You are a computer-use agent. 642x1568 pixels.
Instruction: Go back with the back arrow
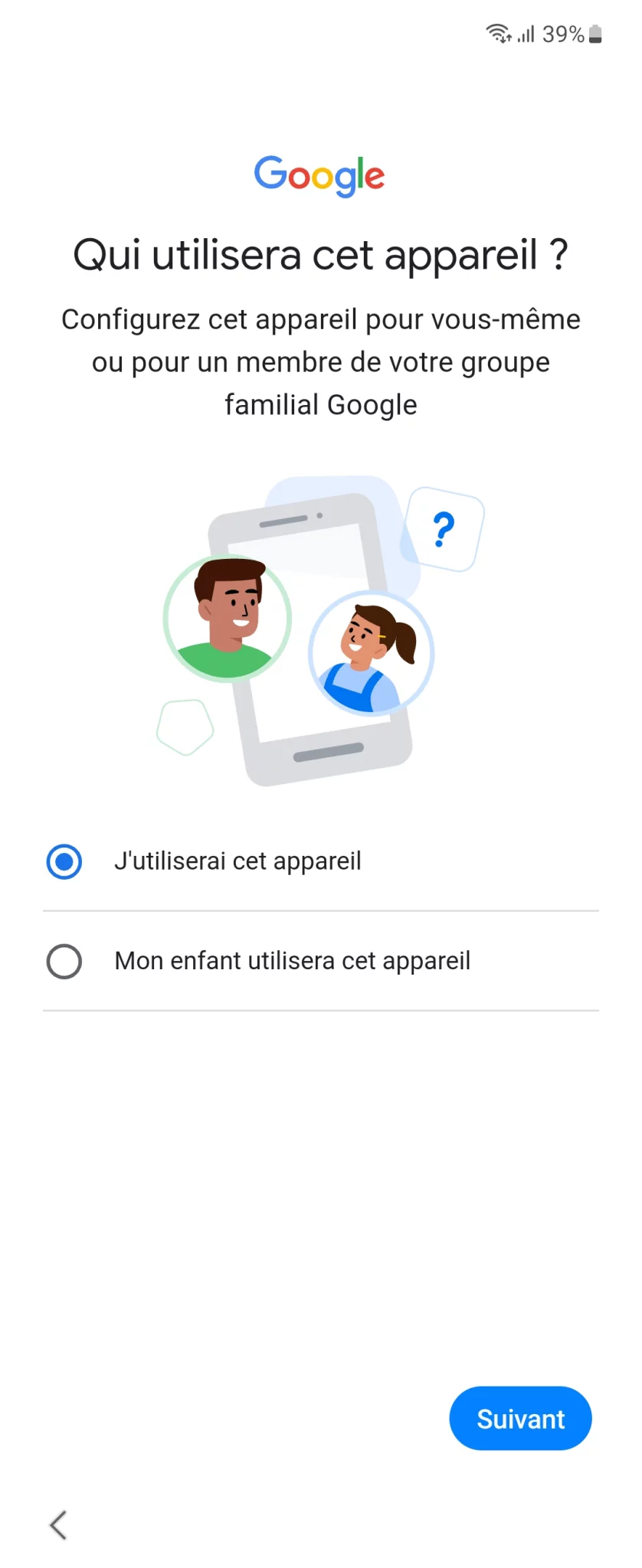(x=58, y=1524)
